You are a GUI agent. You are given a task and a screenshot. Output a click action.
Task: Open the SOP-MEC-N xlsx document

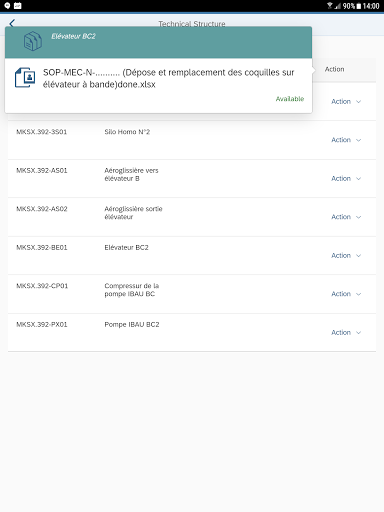click(x=158, y=85)
